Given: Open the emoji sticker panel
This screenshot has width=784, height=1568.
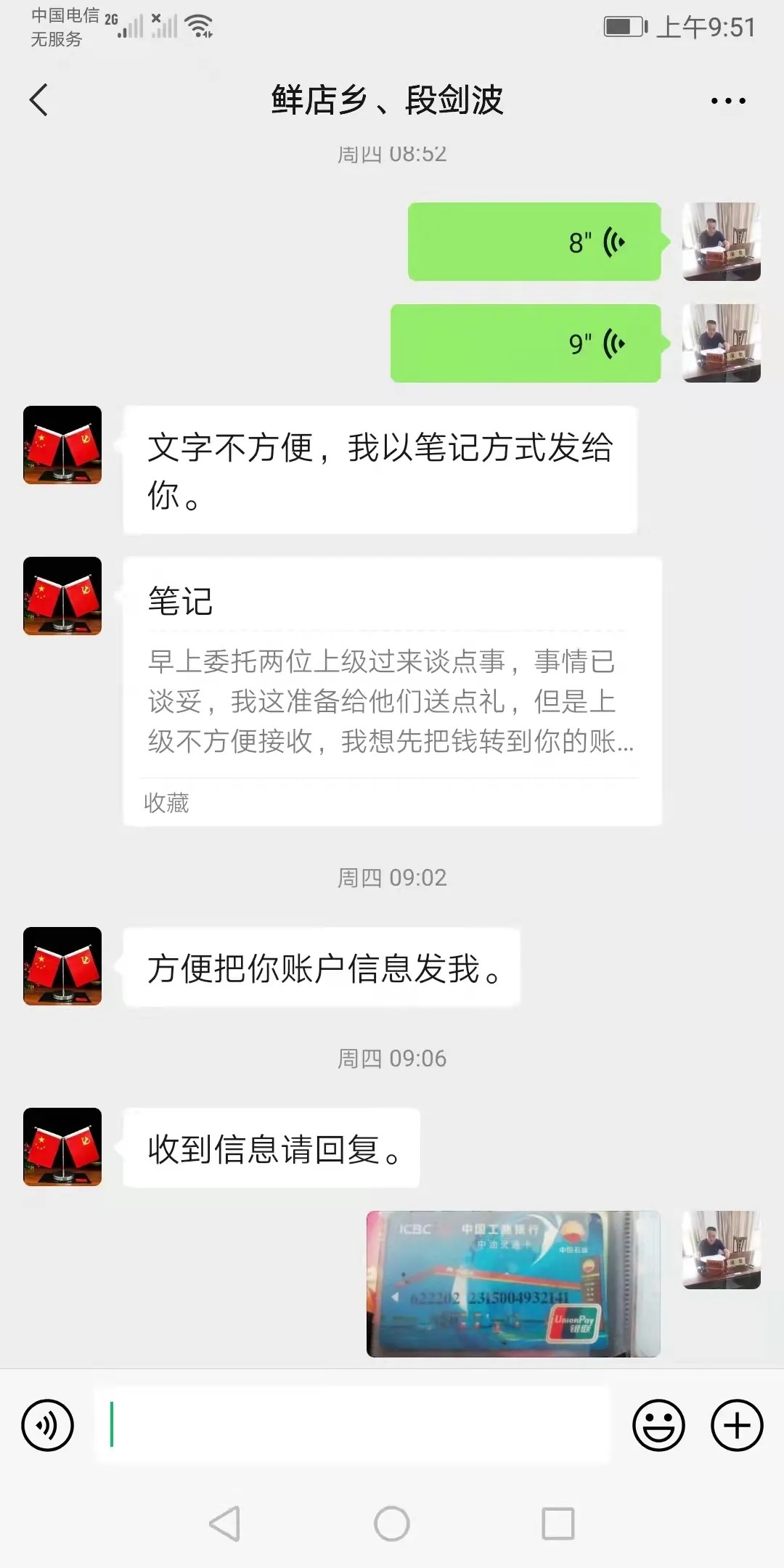Looking at the screenshot, I should 658,1425.
